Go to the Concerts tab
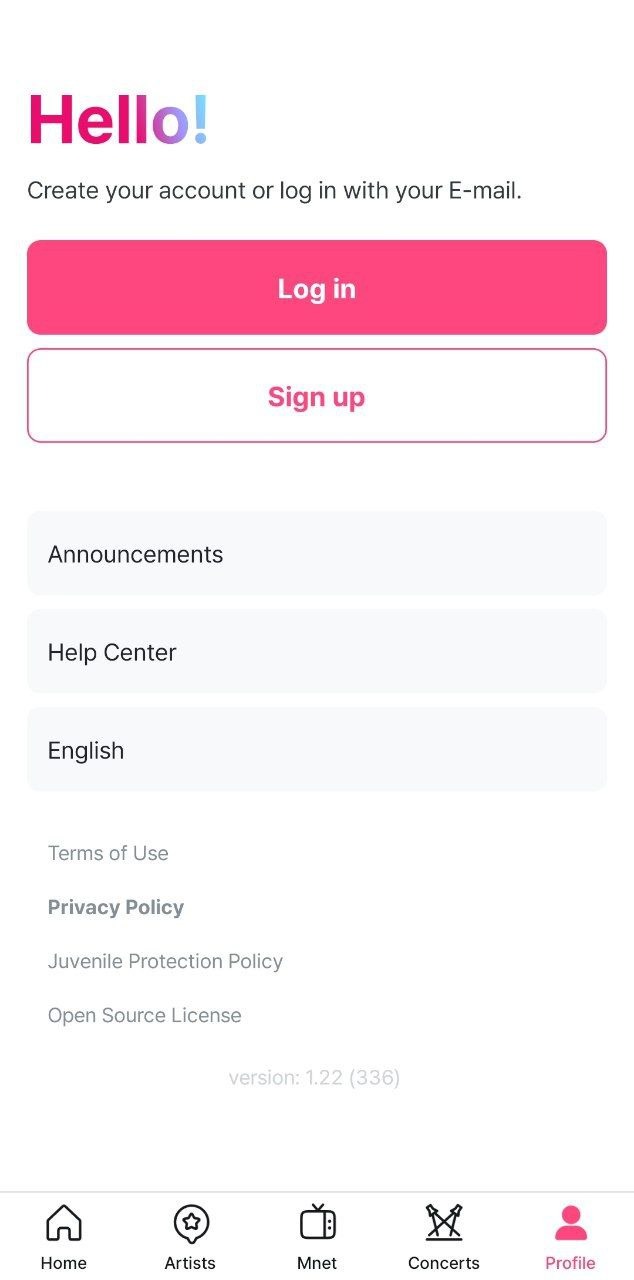Screen dimensions: 634x1280 (x=444, y=1236)
